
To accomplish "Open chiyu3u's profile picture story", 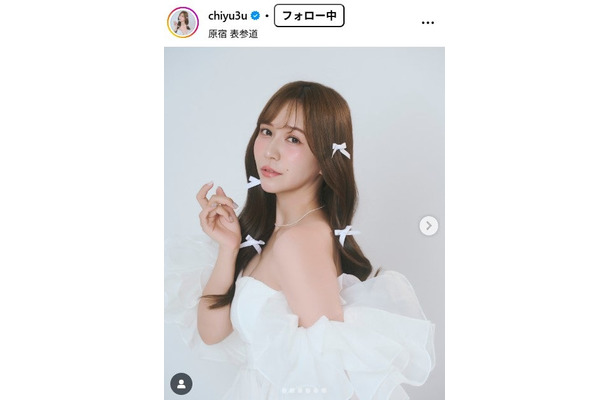I will coord(182,22).
